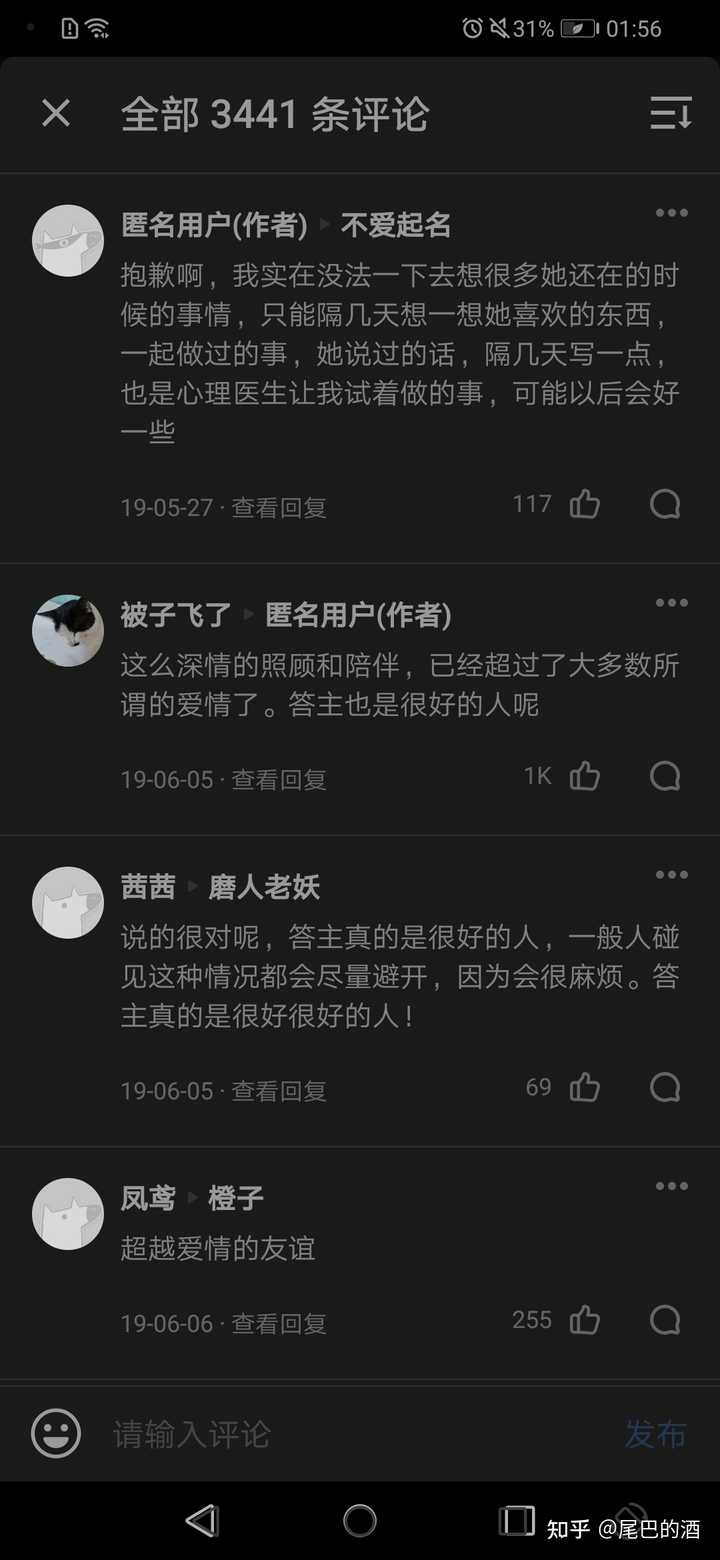Reply to 茜茜's comment
This screenshot has height=1560, width=720.
[x=665, y=1087]
